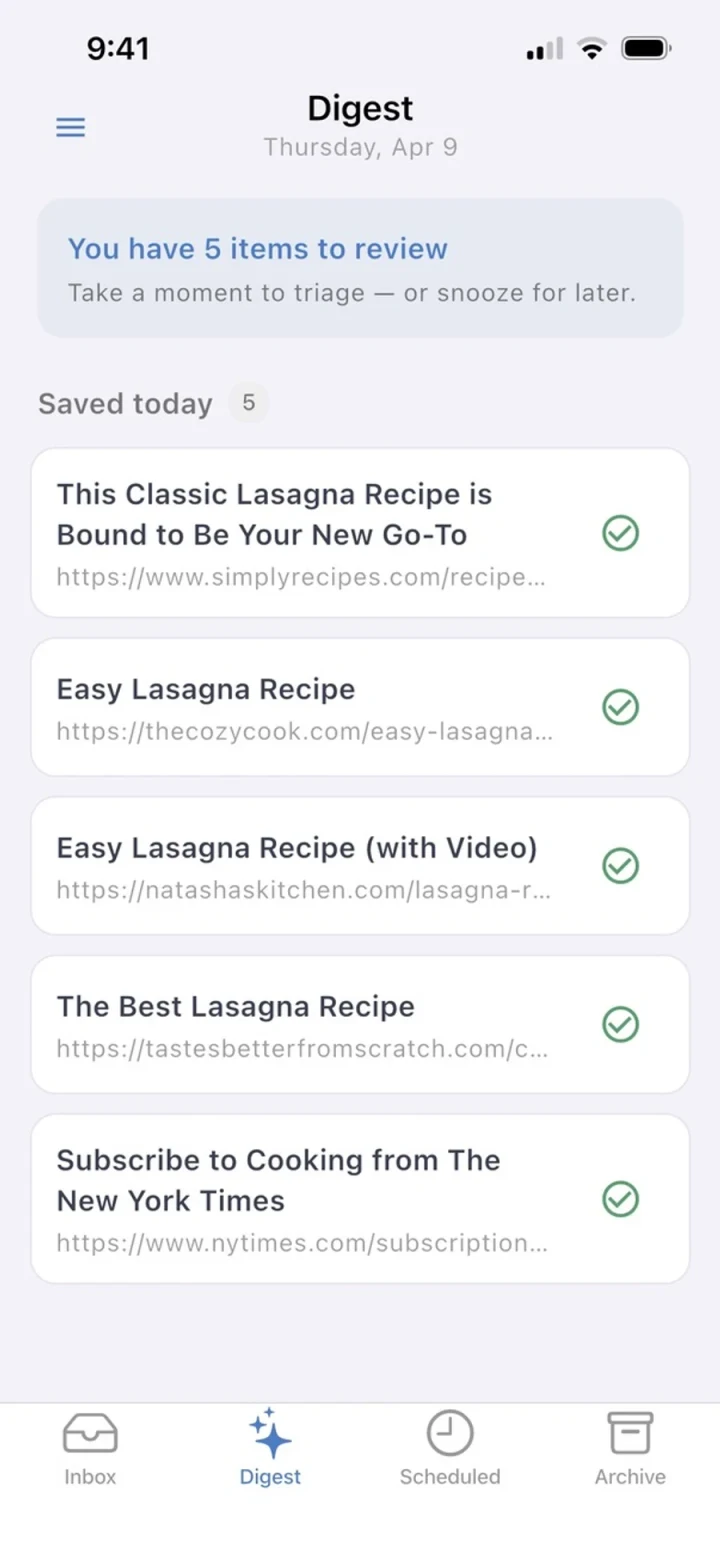Toggle review status on the simplyrecipes item
The image size is (720, 1557).
click(620, 533)
